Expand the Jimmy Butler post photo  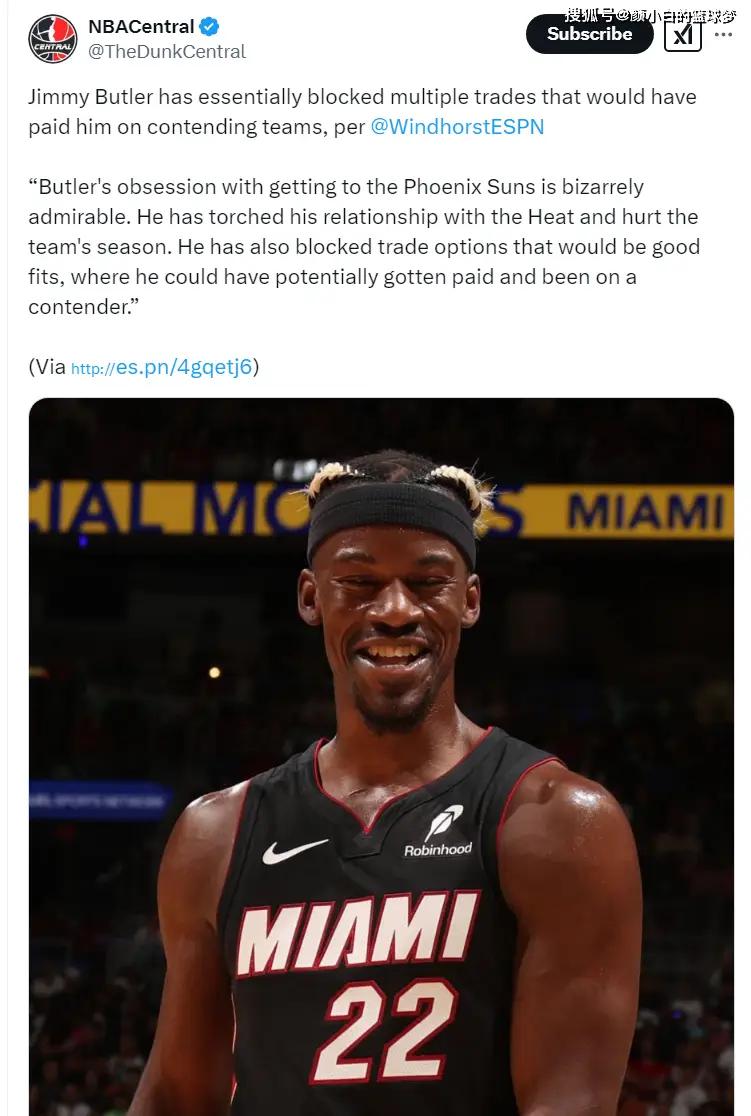point(381,756)
